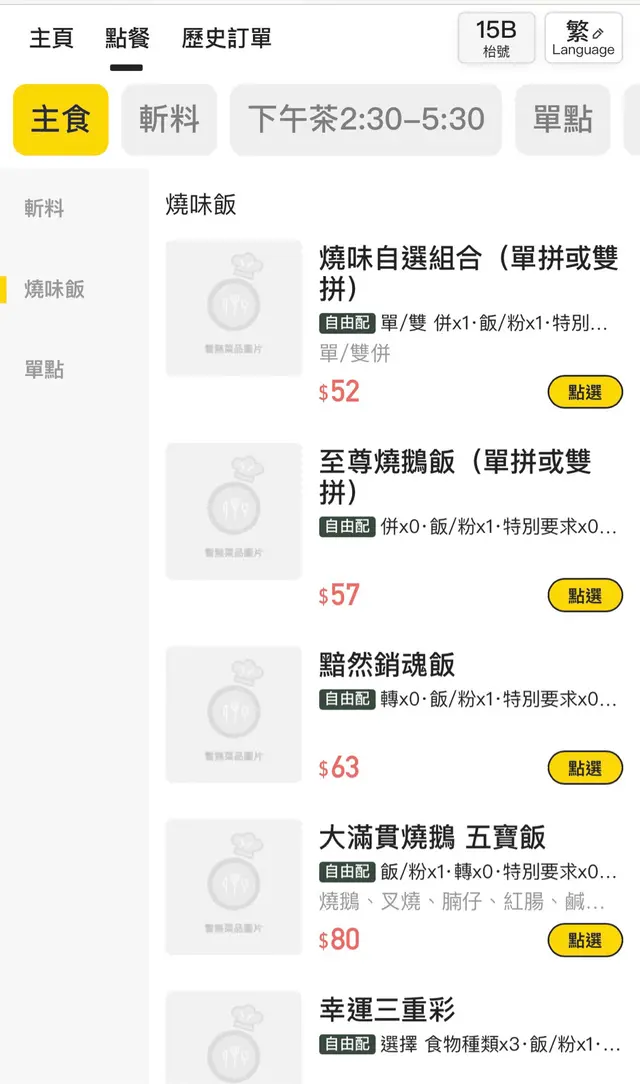Select the top 斬料 category chip
Image resolution: width=640 pixels, height=1084 pixels.
(169, 120)
